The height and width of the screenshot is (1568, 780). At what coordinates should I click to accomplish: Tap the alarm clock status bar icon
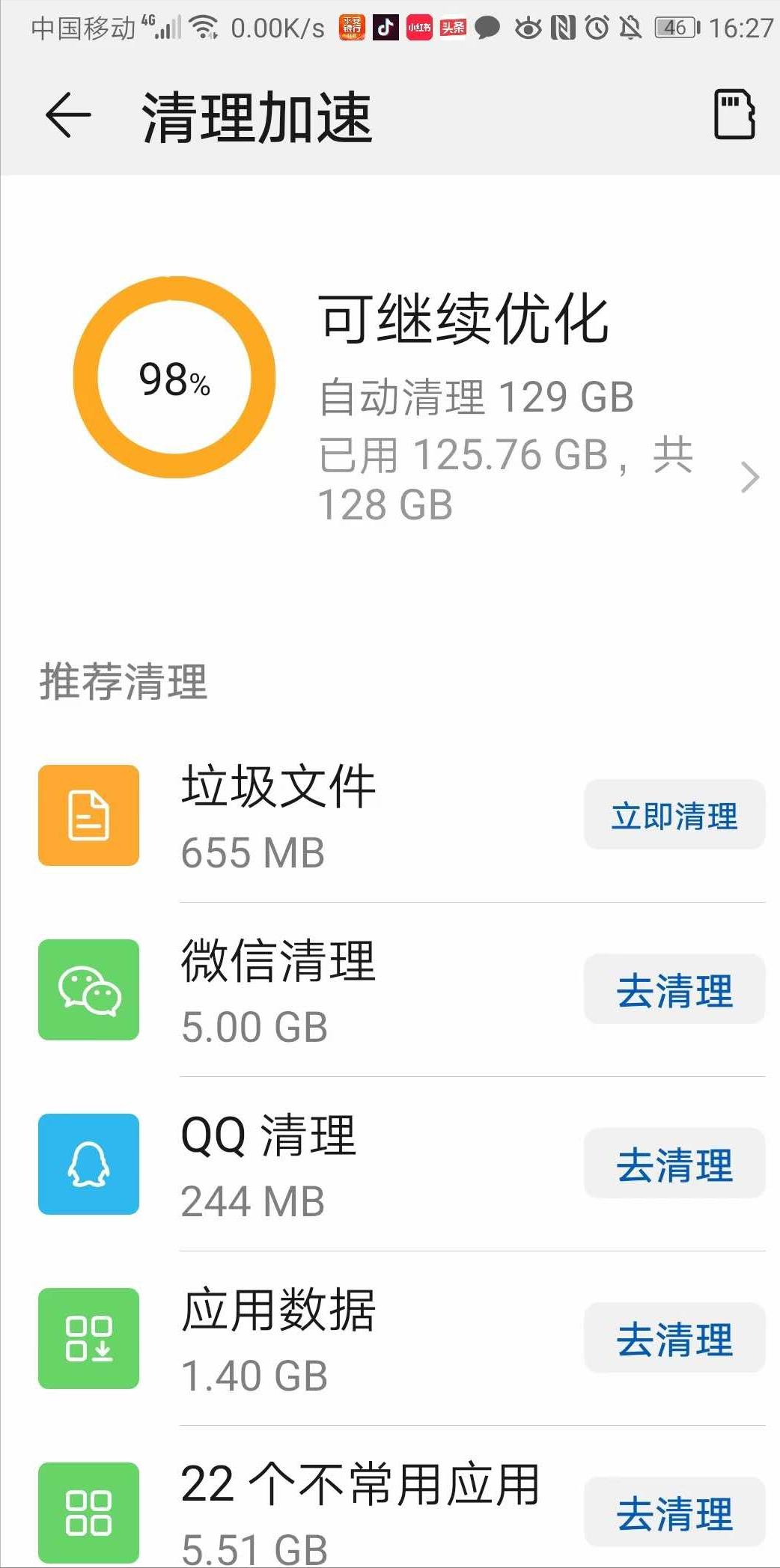pyautogui.click(x=597, y=27)
